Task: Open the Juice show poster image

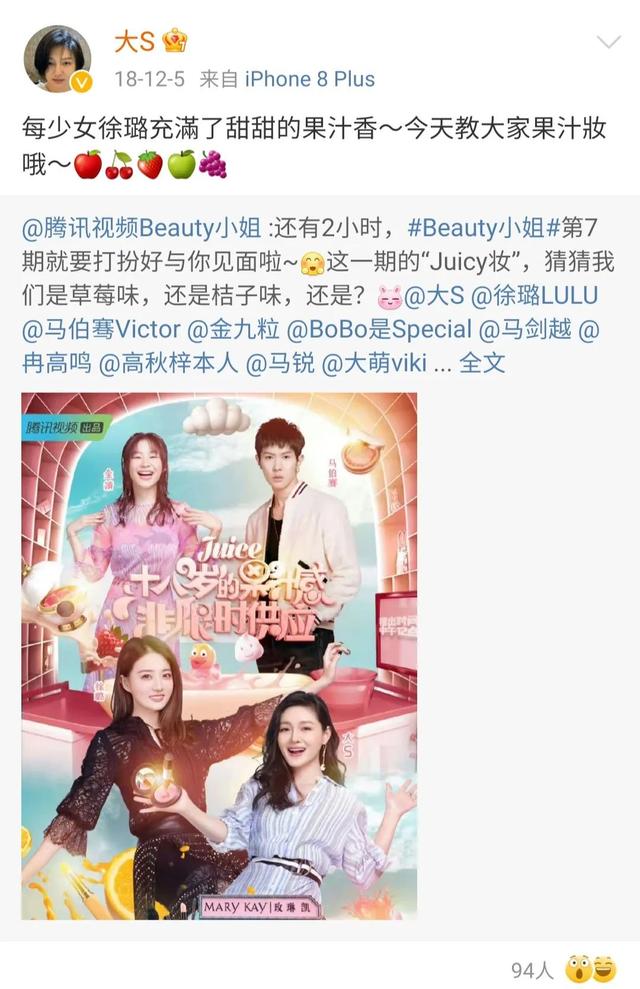Action: coord(219,655)
